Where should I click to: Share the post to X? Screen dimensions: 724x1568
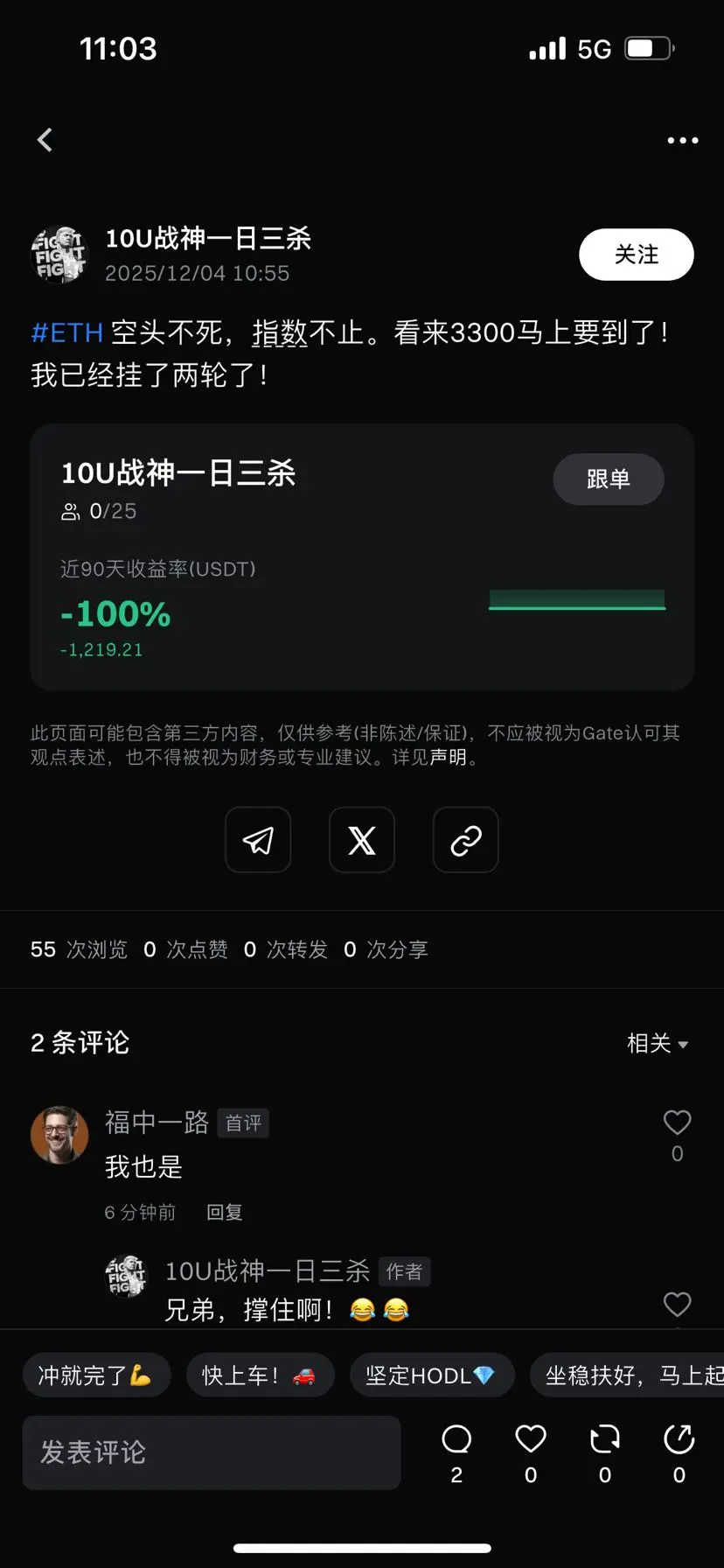[x=361, y=840]
